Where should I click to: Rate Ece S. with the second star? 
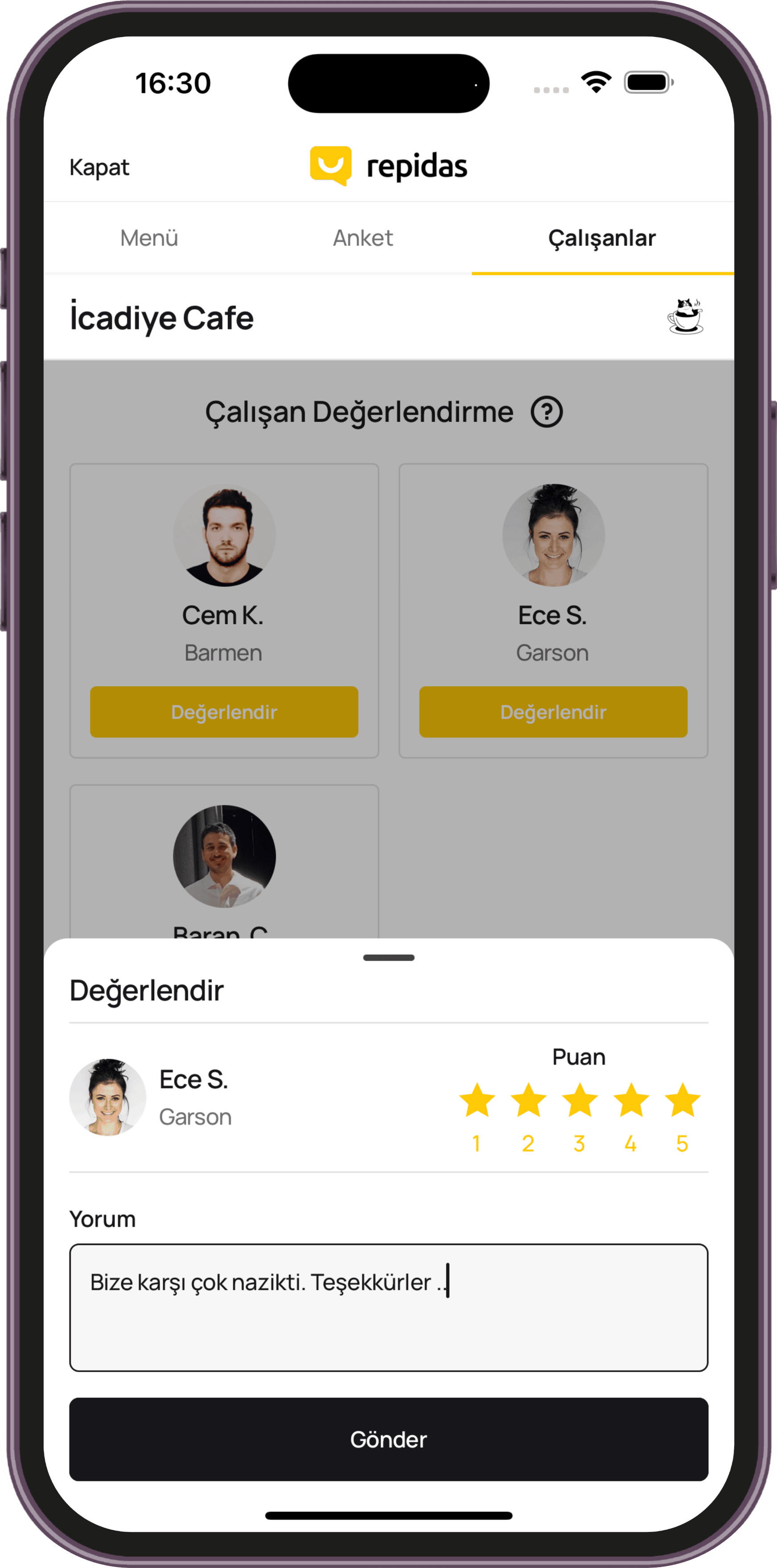pyautogui.click(x=528, y=1100)
